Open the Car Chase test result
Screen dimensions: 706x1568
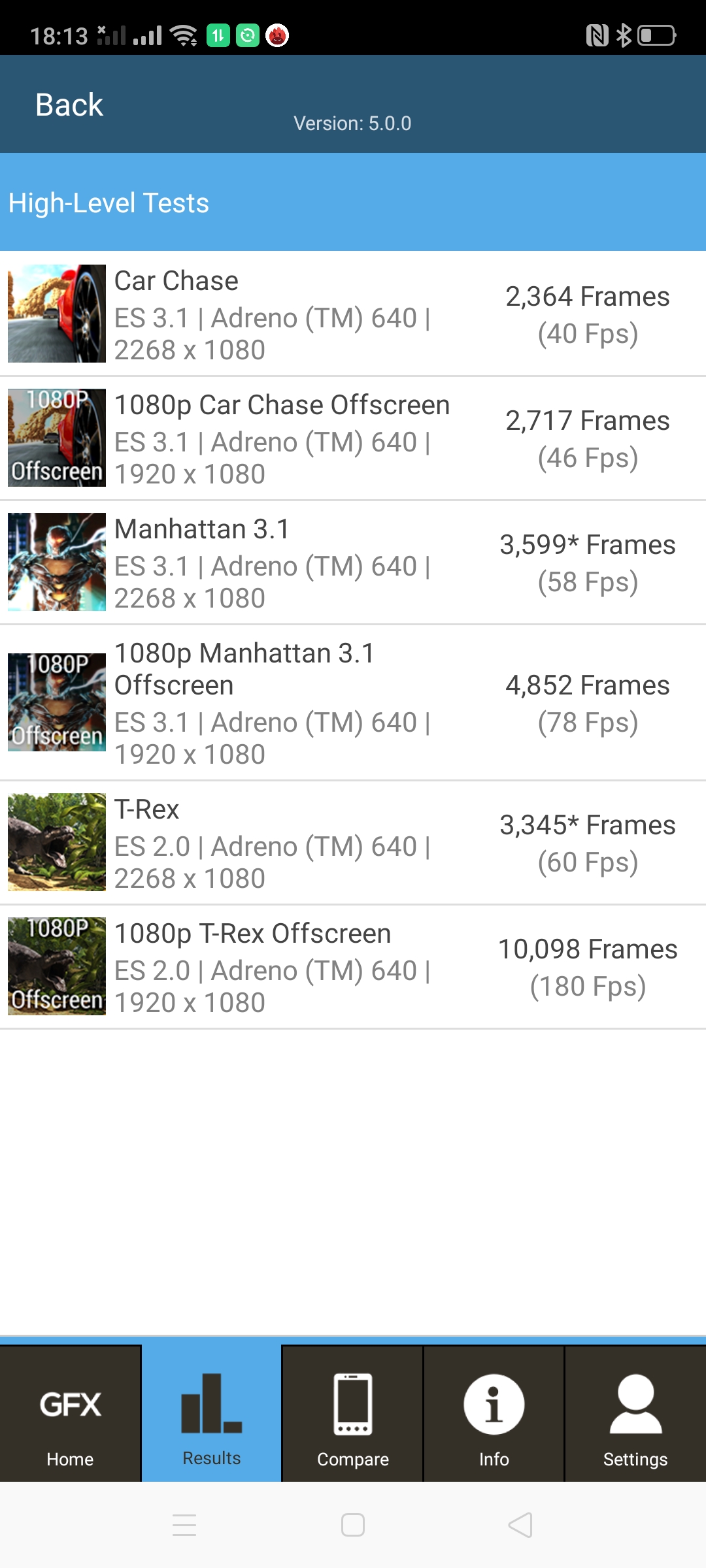tap(353, 314)
